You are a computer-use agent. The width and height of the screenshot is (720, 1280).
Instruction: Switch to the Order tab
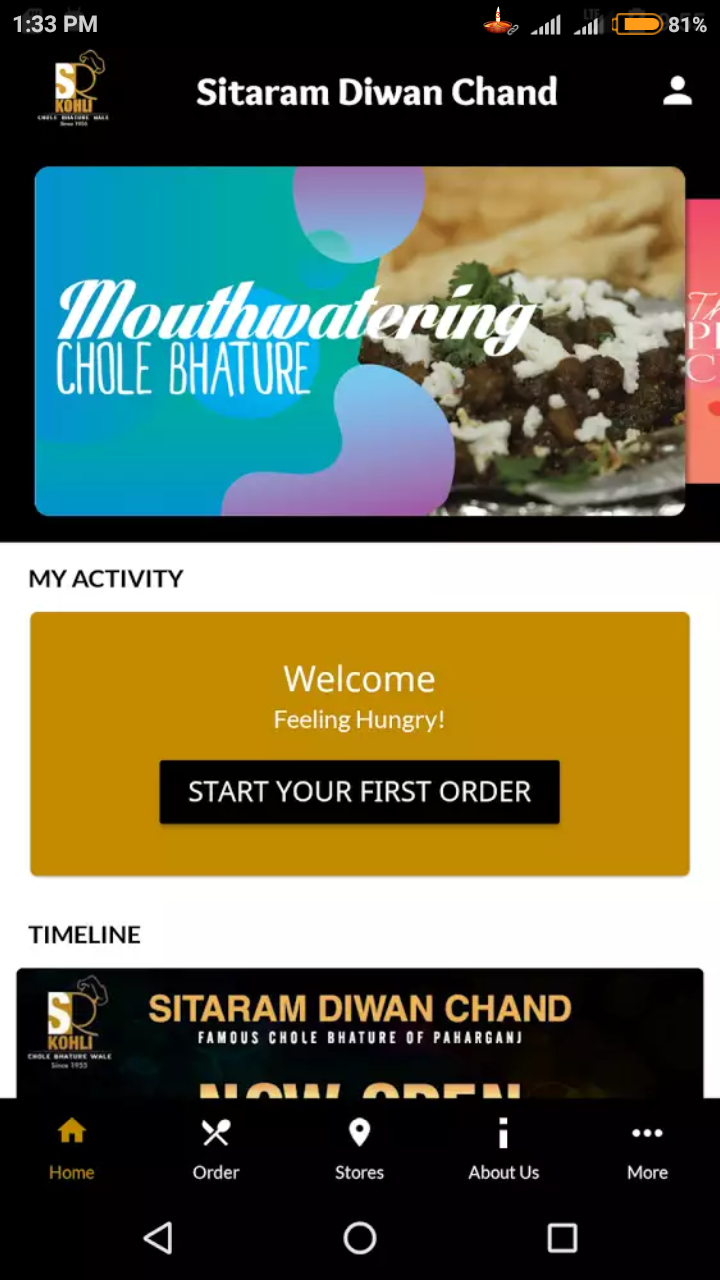coord(216,1149)
